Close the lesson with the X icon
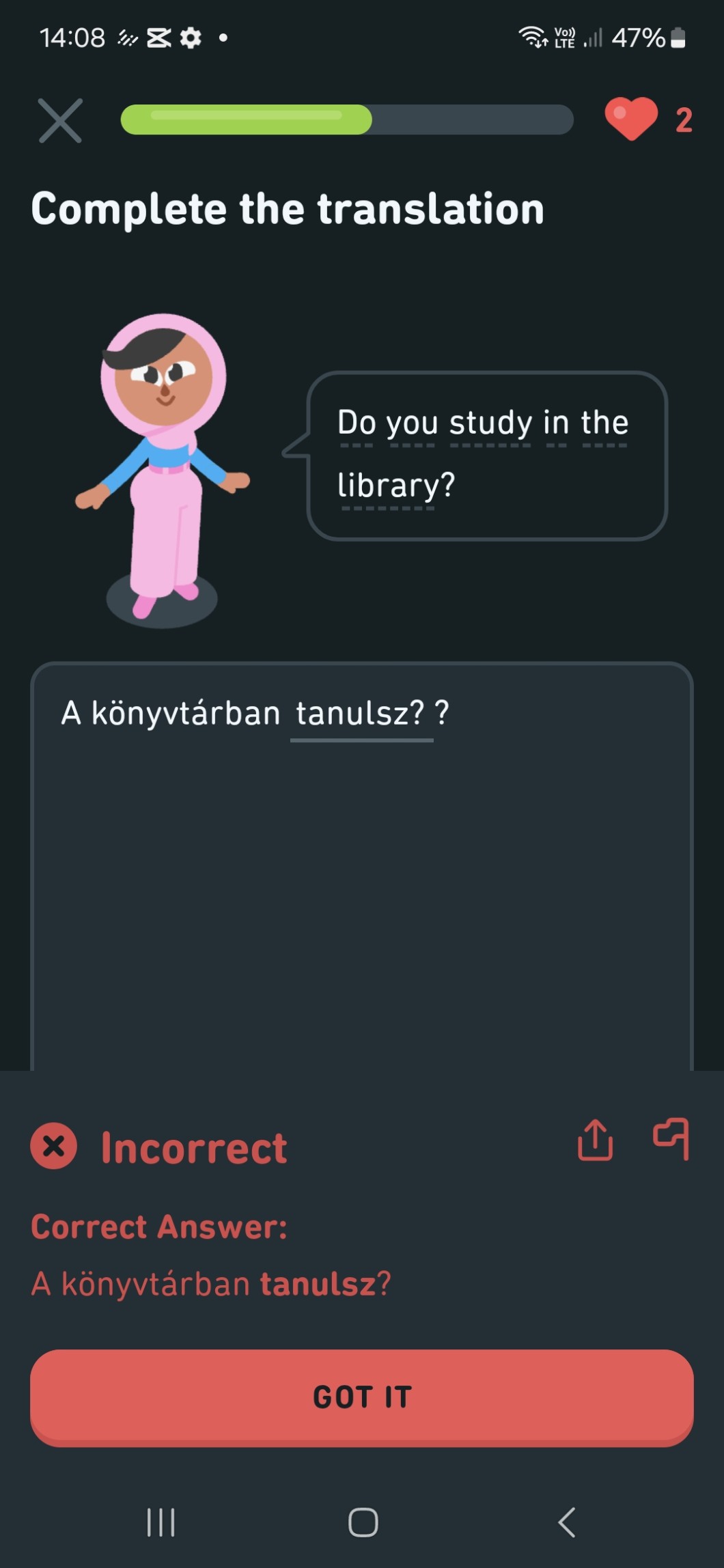 coord(60,121)
